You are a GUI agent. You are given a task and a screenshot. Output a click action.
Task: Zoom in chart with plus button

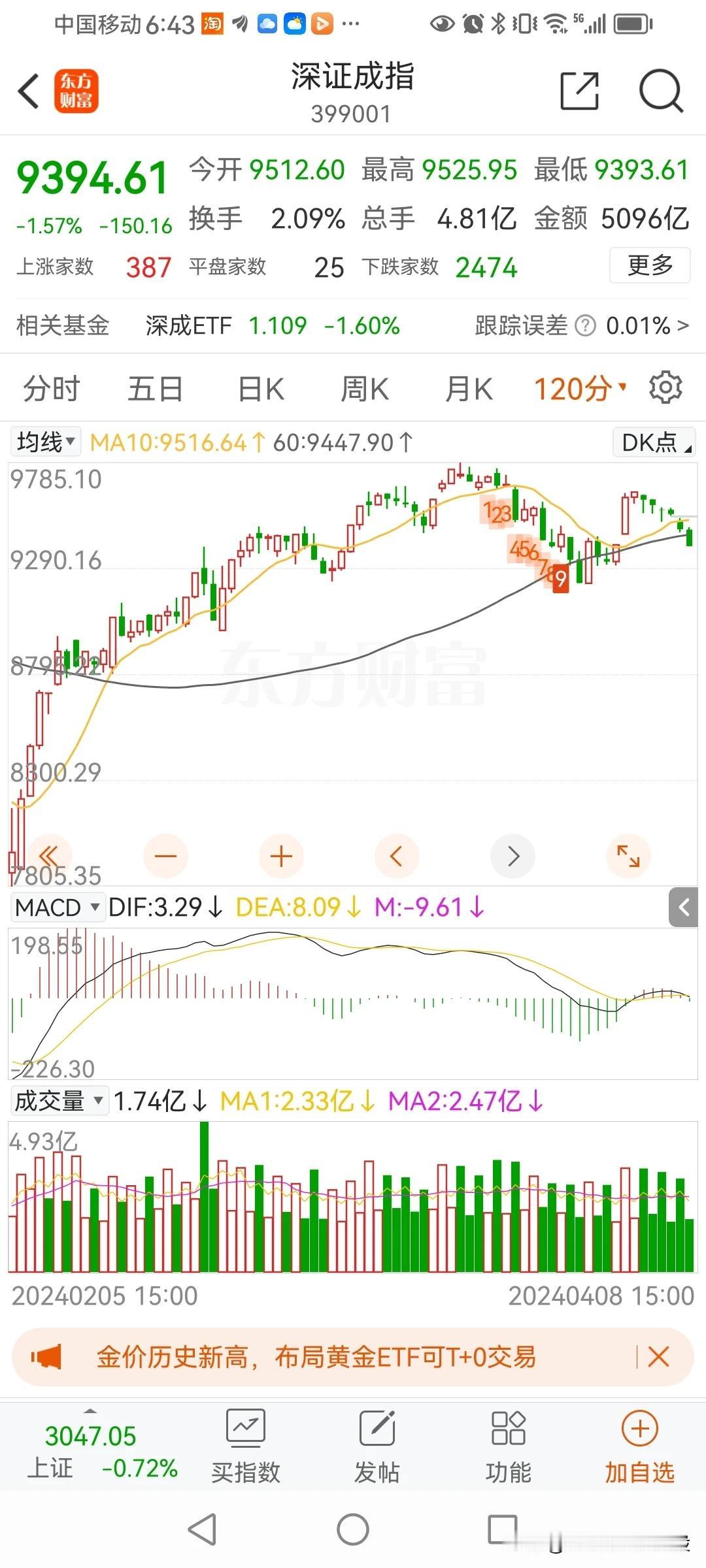(281, 856)
